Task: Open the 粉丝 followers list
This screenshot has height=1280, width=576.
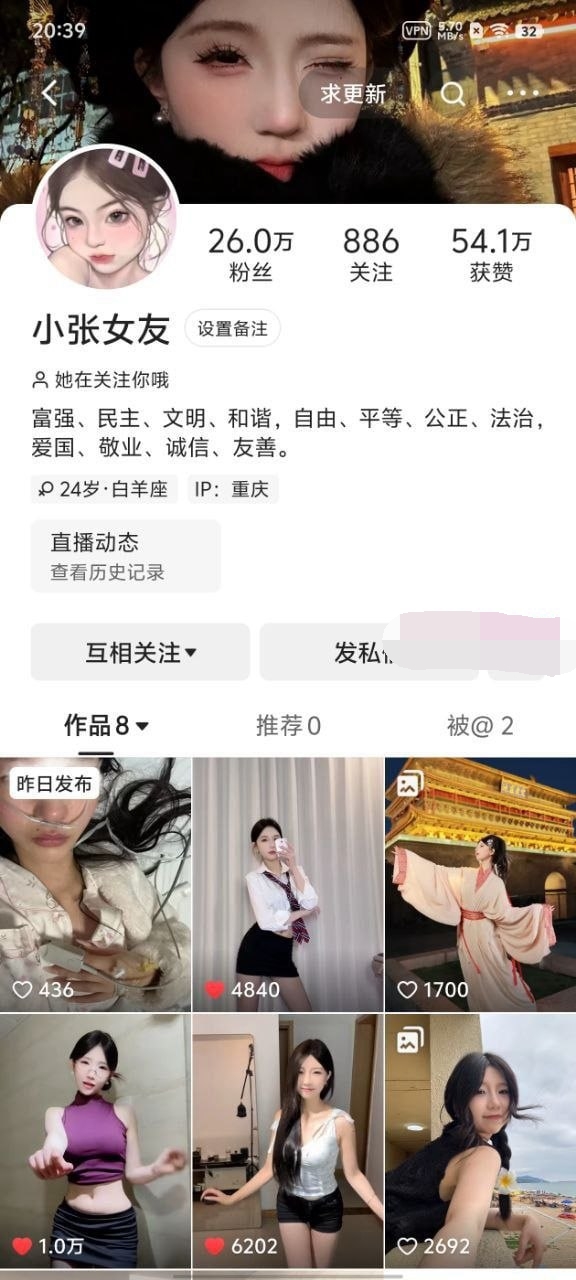Action: 251,255
